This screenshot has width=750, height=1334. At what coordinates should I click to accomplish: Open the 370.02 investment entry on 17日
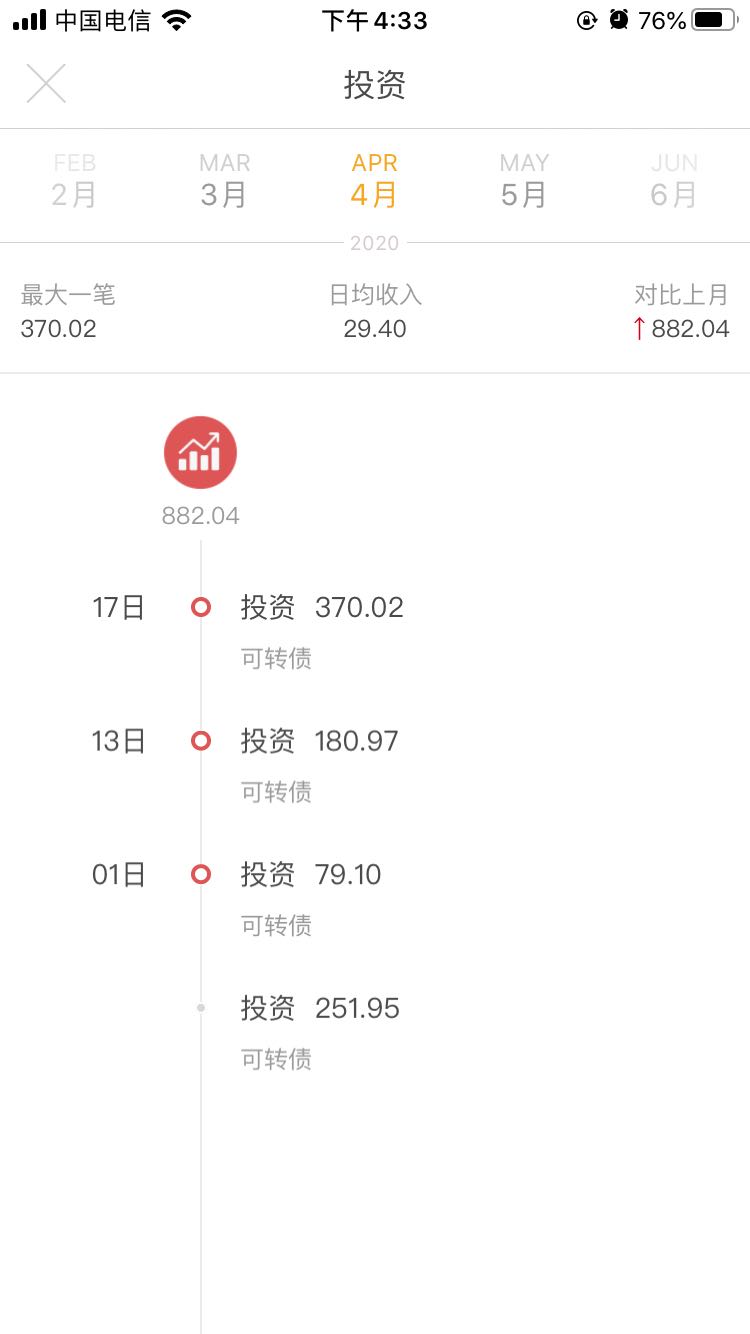click(x=375, y=630)
